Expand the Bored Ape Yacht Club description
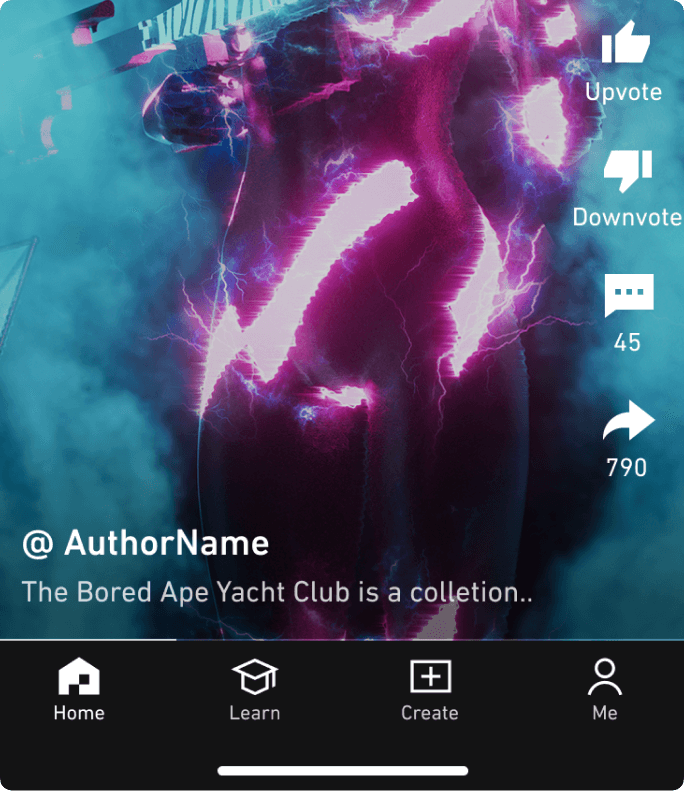685x791 pixels. pos(277,592)
